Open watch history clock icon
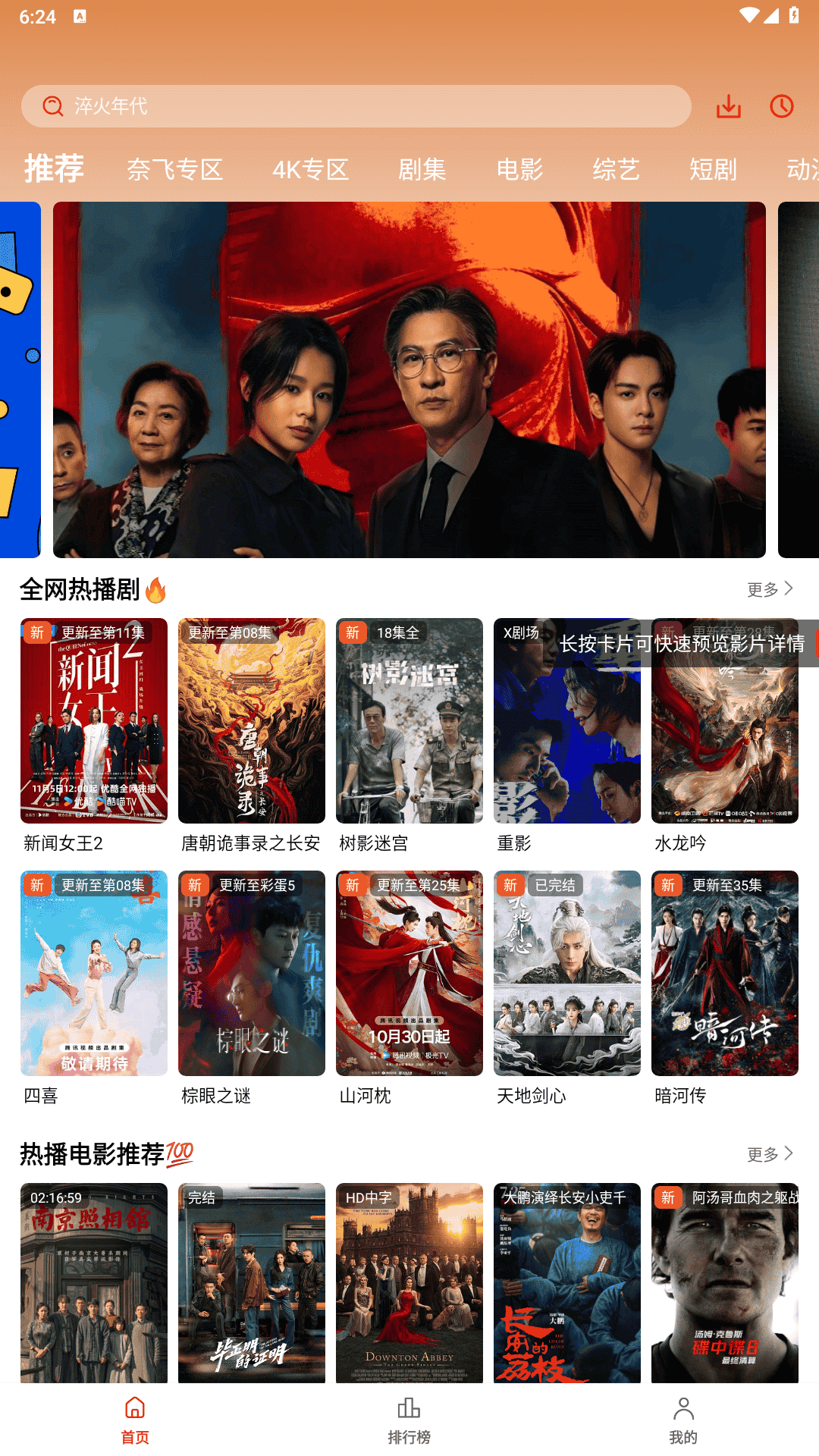 (x=781, y=106)
